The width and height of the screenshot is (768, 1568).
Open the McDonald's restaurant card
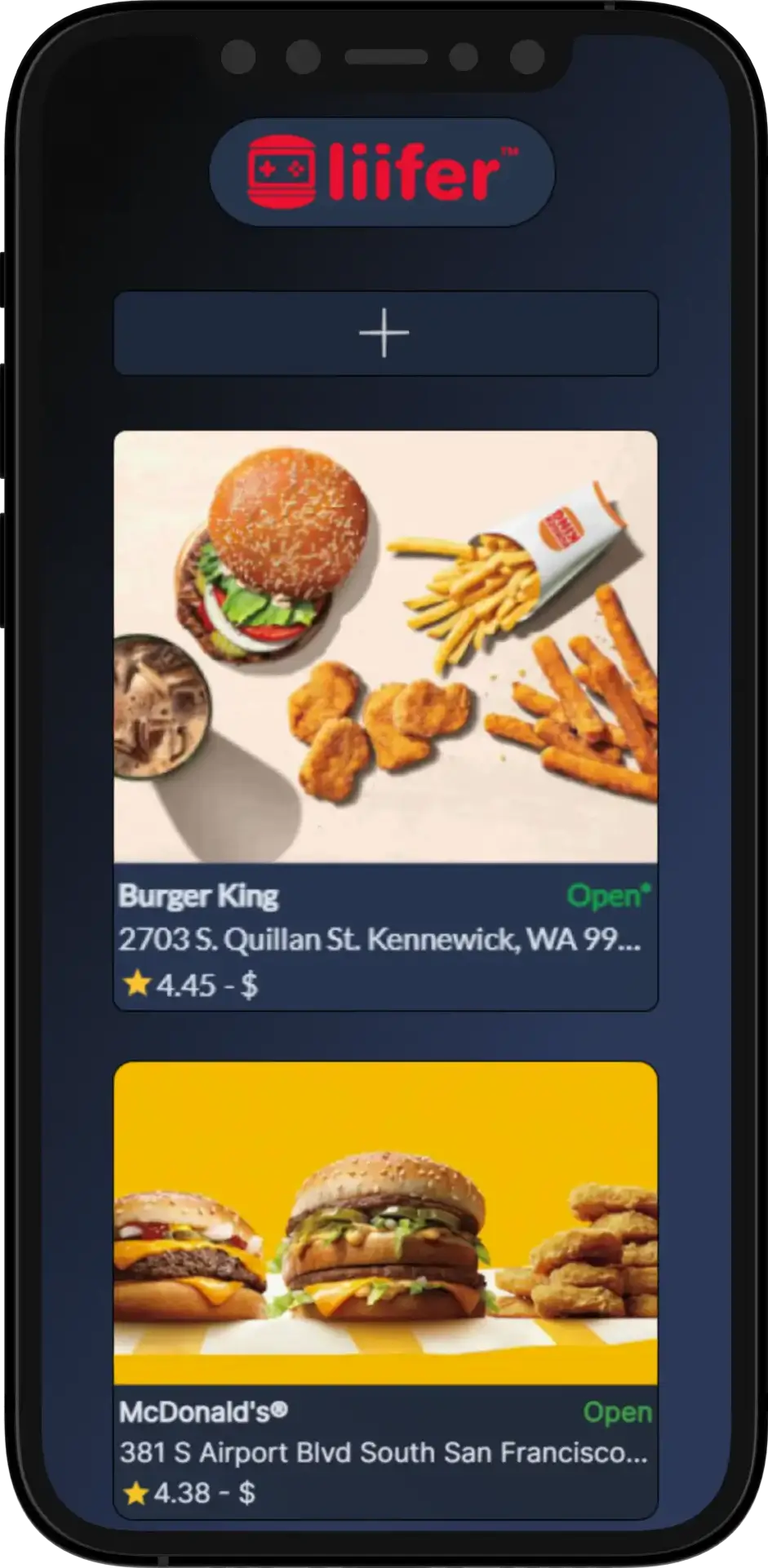coord(385,1290)
